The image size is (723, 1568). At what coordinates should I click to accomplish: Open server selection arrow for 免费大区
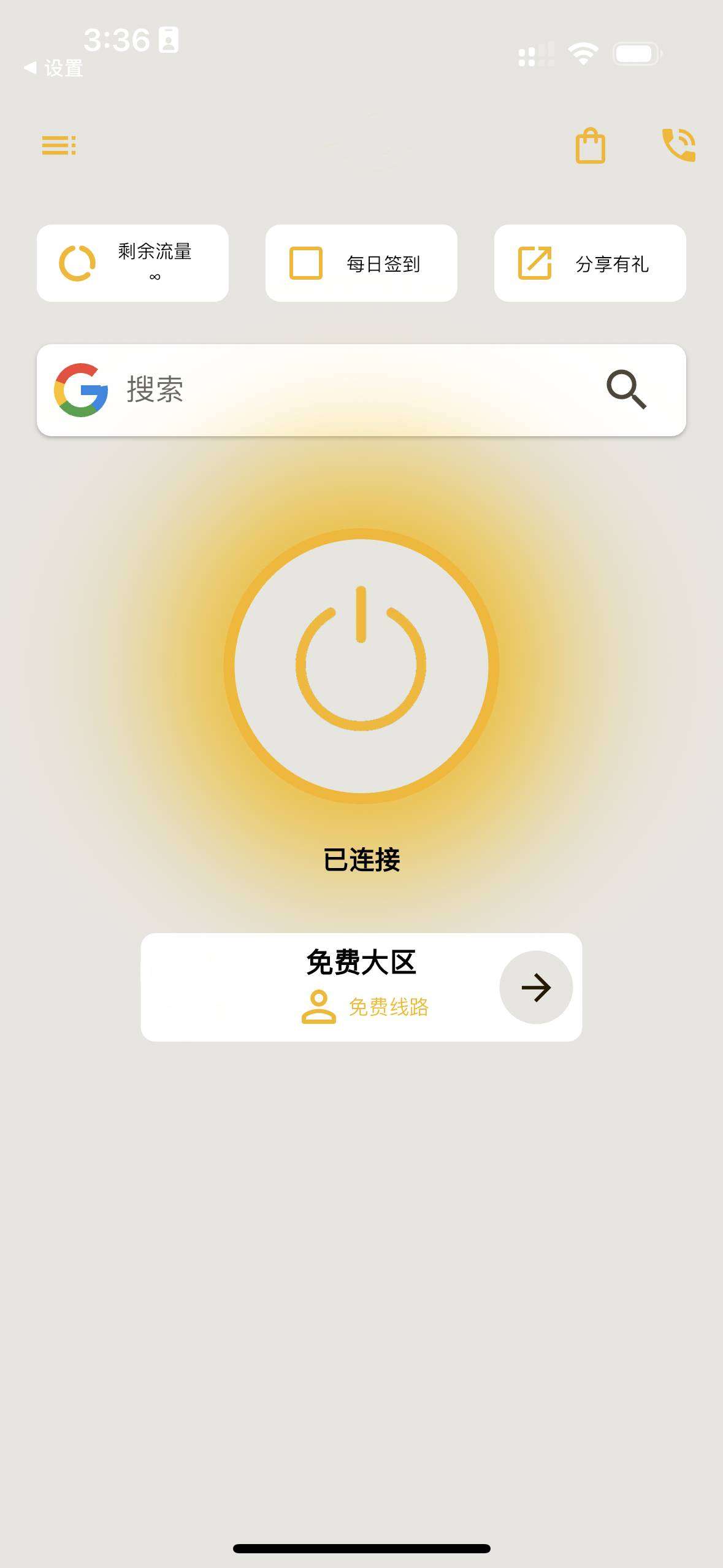tap(536, 987)
